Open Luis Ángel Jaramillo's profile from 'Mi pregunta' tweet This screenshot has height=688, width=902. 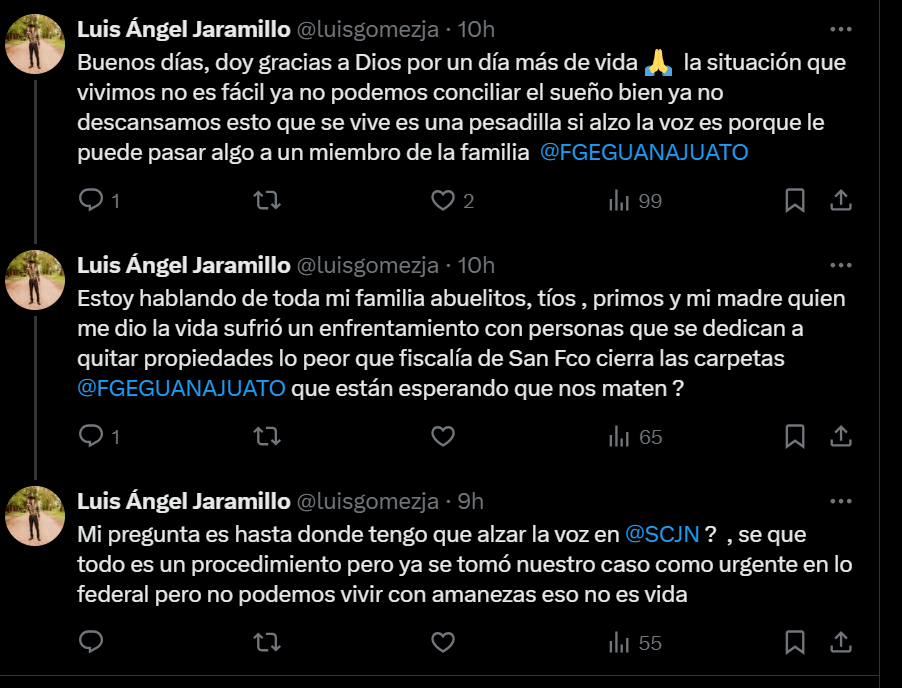(x=183, y=501)
